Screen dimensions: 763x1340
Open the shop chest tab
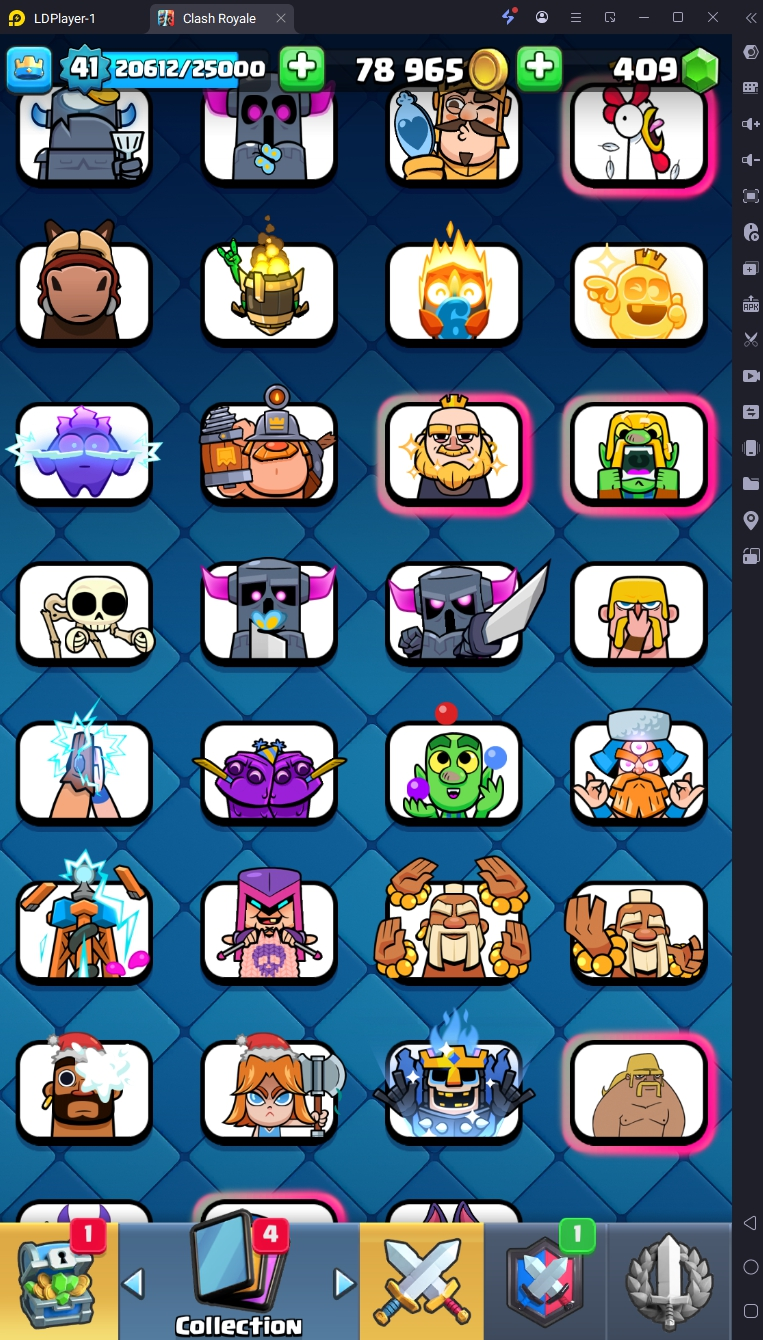point(59,1282)
